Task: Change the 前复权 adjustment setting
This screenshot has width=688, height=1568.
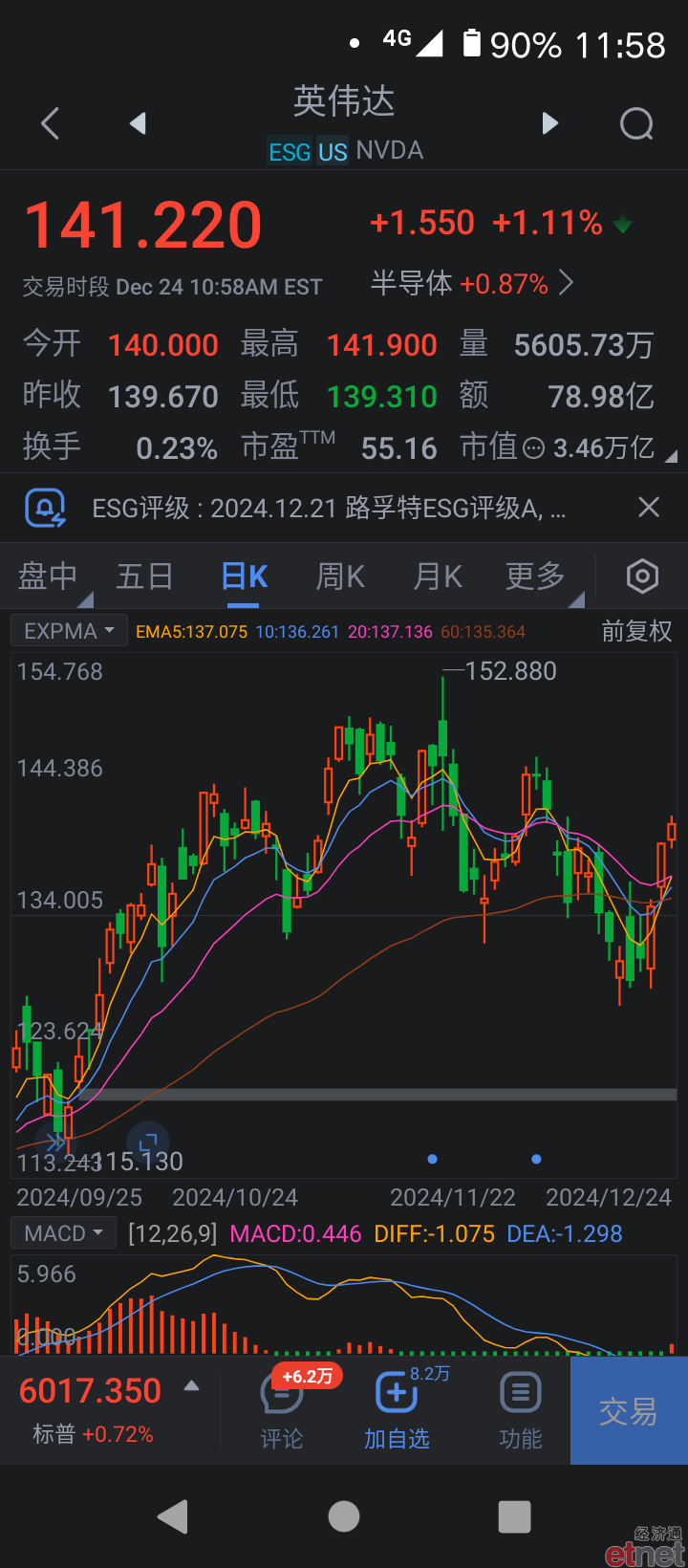Action: tap(636, 631)
